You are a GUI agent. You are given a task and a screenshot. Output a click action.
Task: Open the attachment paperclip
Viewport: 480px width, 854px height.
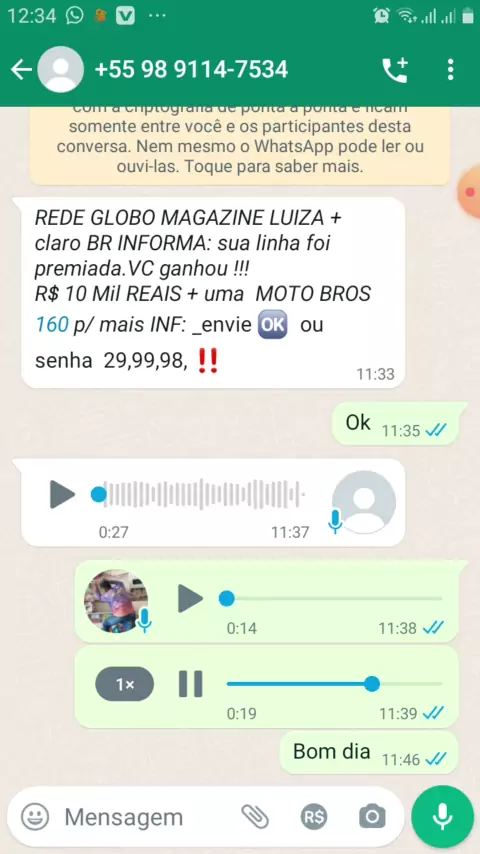click(x=255, y=817)
